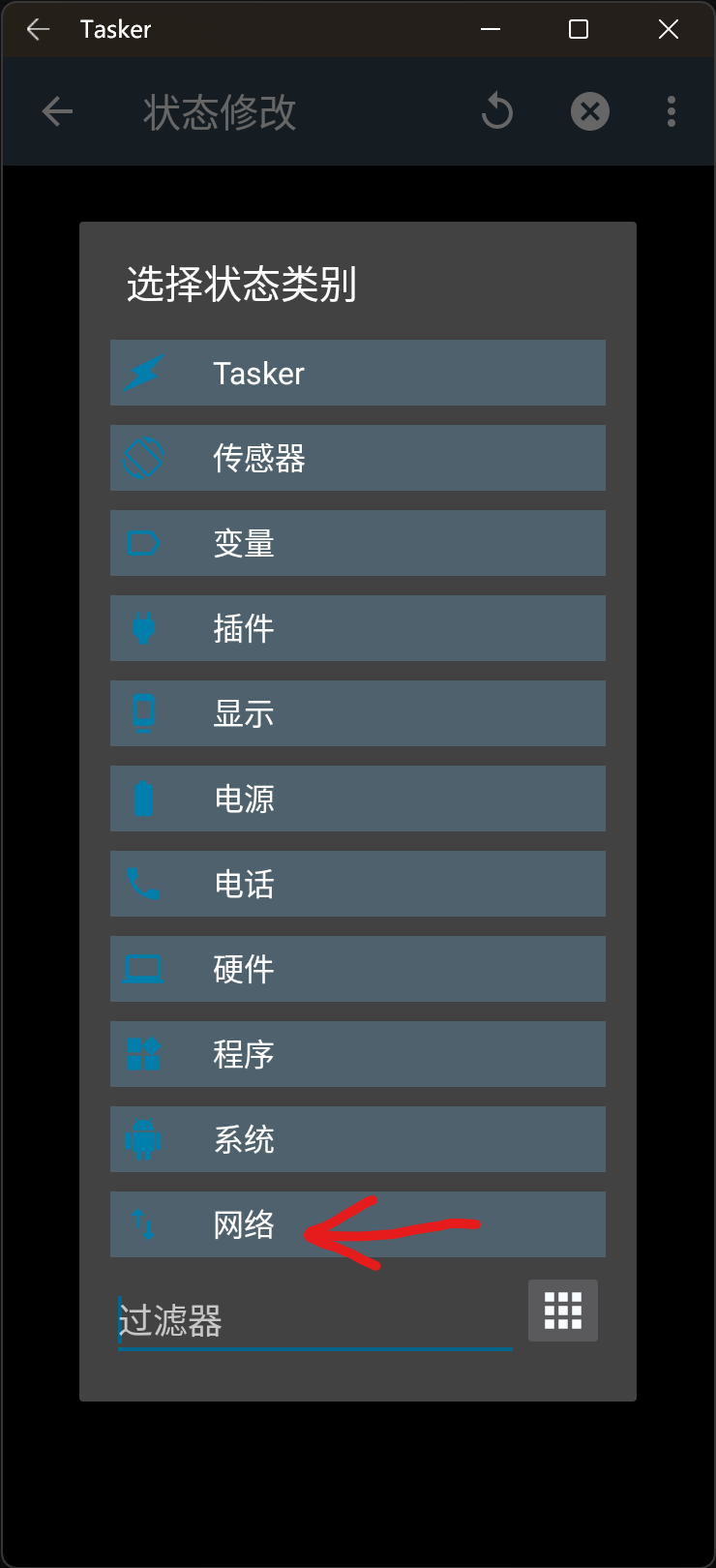This screenshot has height=1568, width=716.
Task: Tap the undo/revert arrow icon
Action: pyautogui.click(x=497, y=112)
